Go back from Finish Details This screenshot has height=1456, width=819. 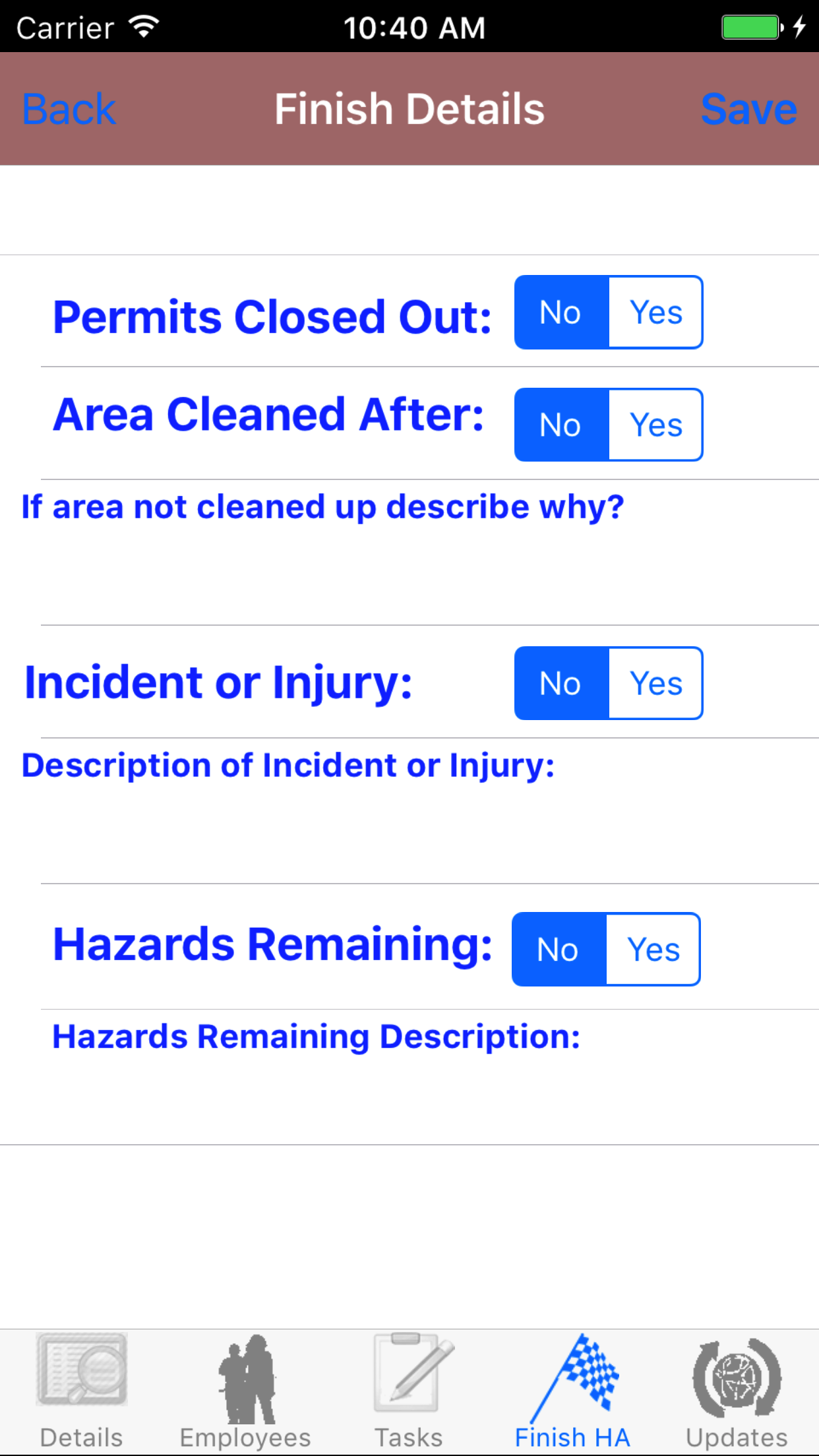(69, 109)
